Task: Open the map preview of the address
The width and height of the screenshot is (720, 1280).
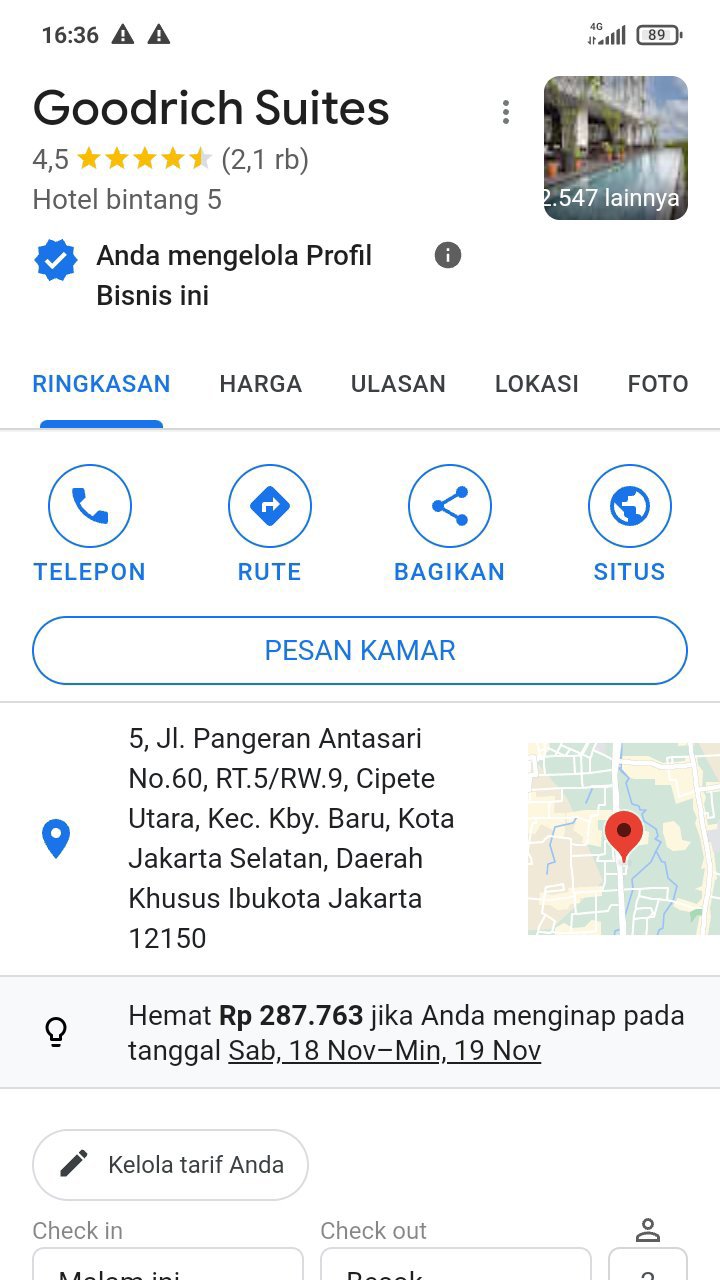Action: (x=622, y=838)
